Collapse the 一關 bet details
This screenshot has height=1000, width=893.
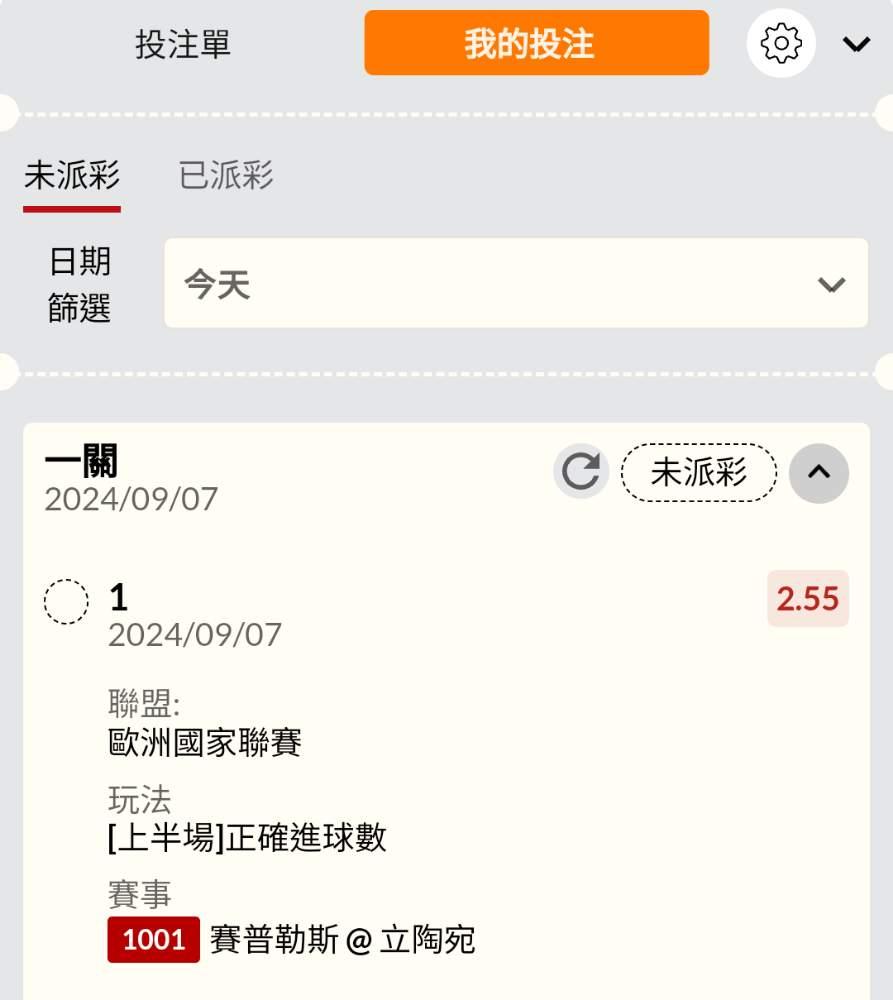click(x=818, y=473)
